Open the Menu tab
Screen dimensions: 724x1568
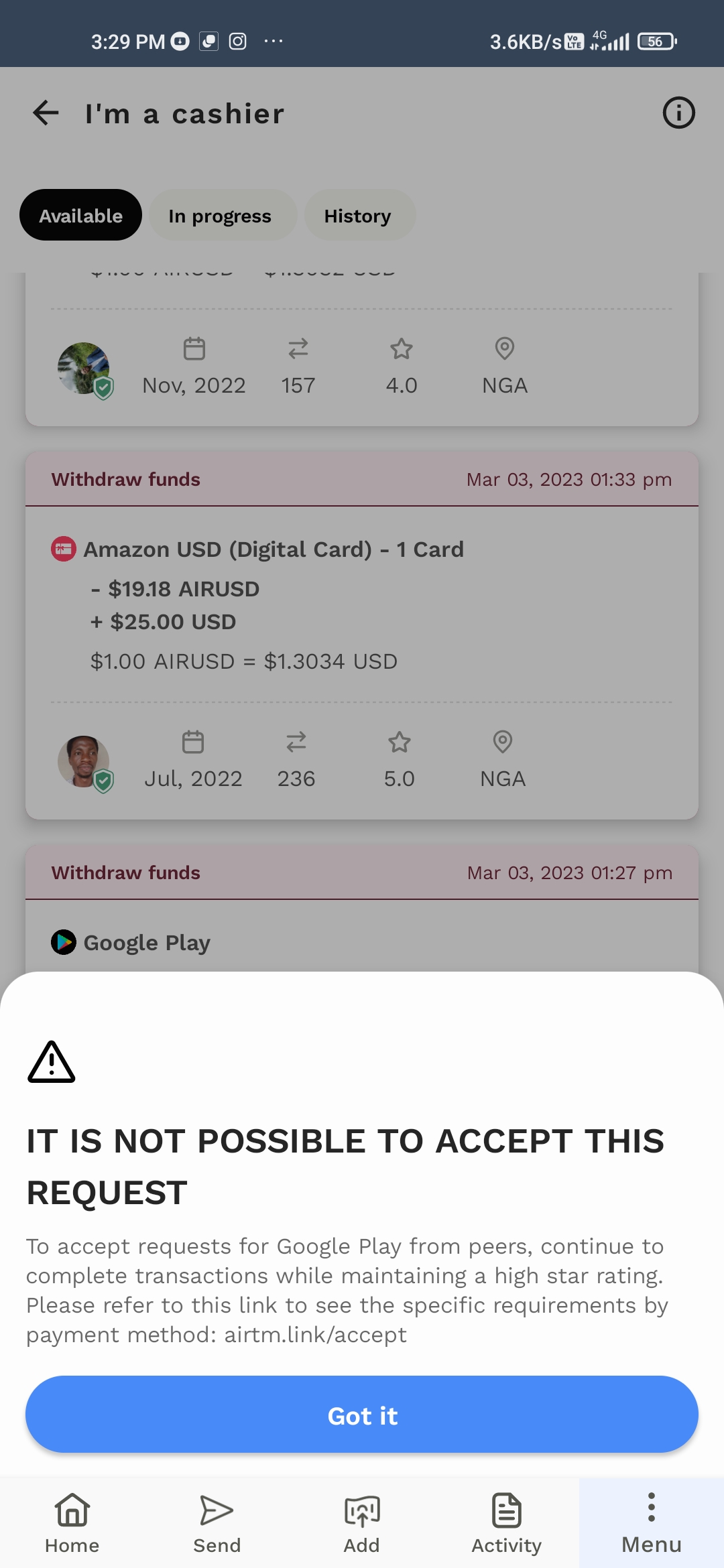click(x=651, y=1522)
